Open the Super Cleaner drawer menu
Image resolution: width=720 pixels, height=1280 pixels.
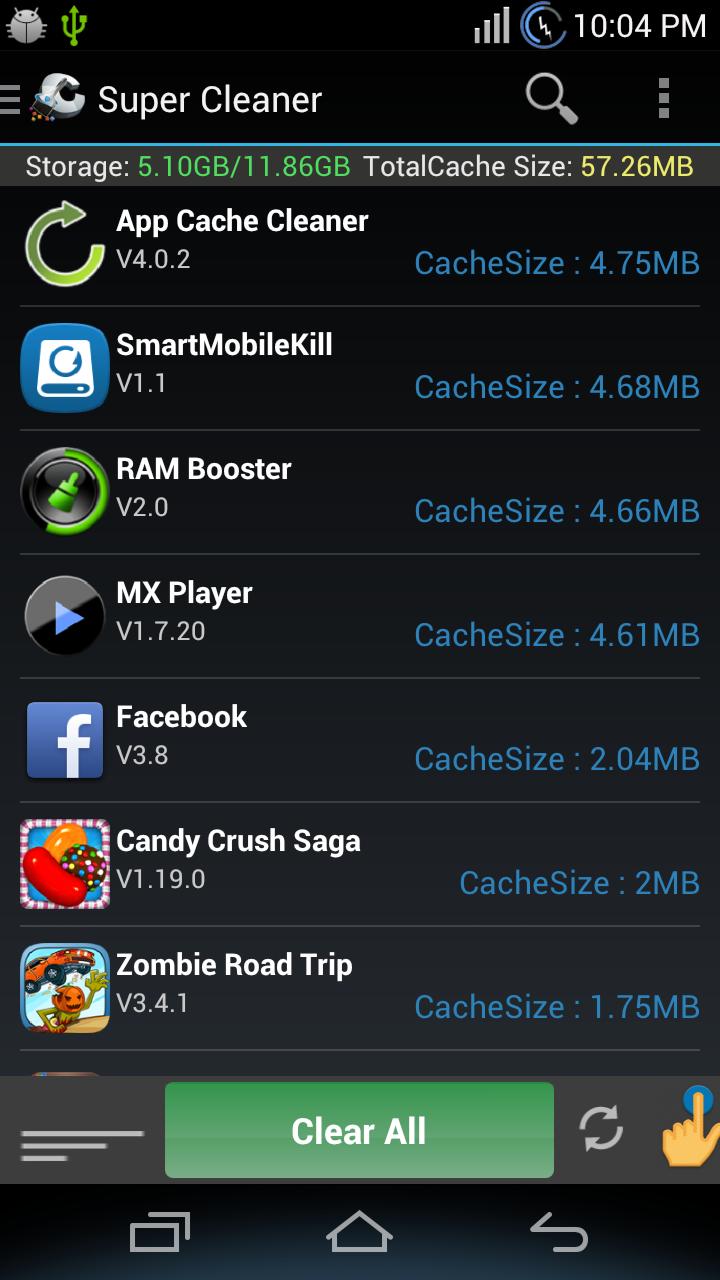[40, 99]
